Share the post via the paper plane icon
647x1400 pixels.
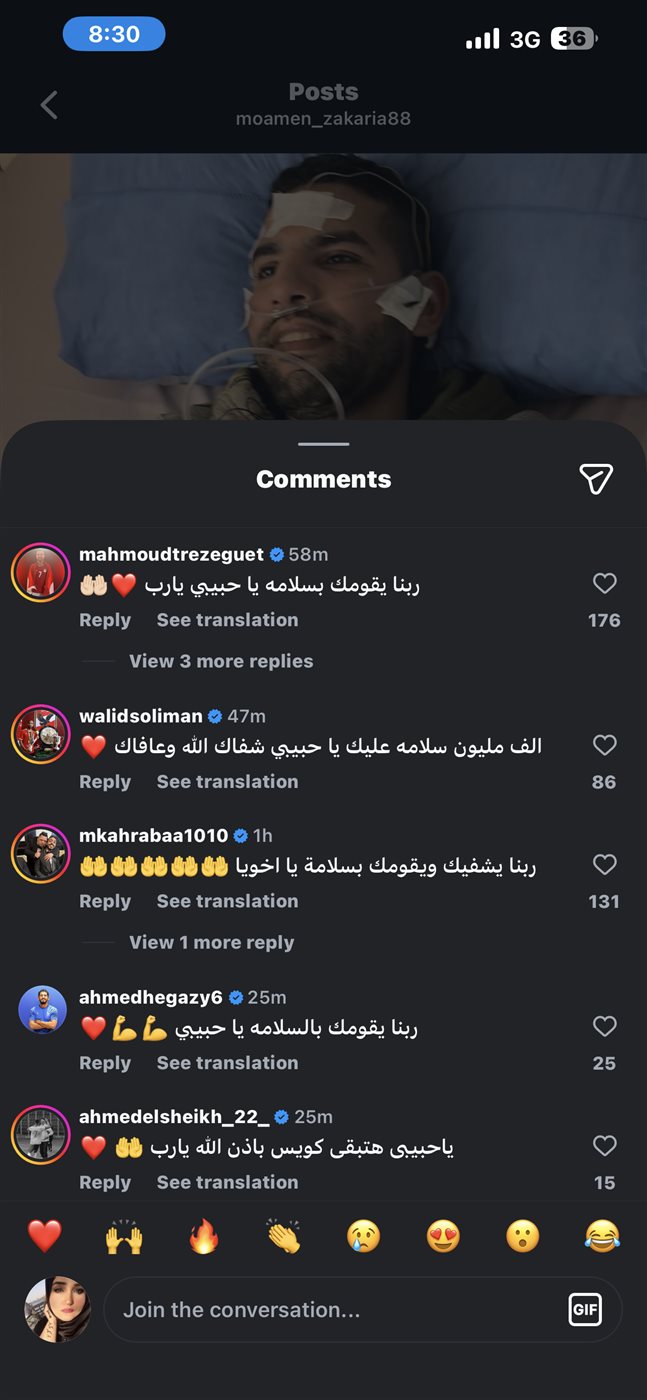tap(596, 479)
